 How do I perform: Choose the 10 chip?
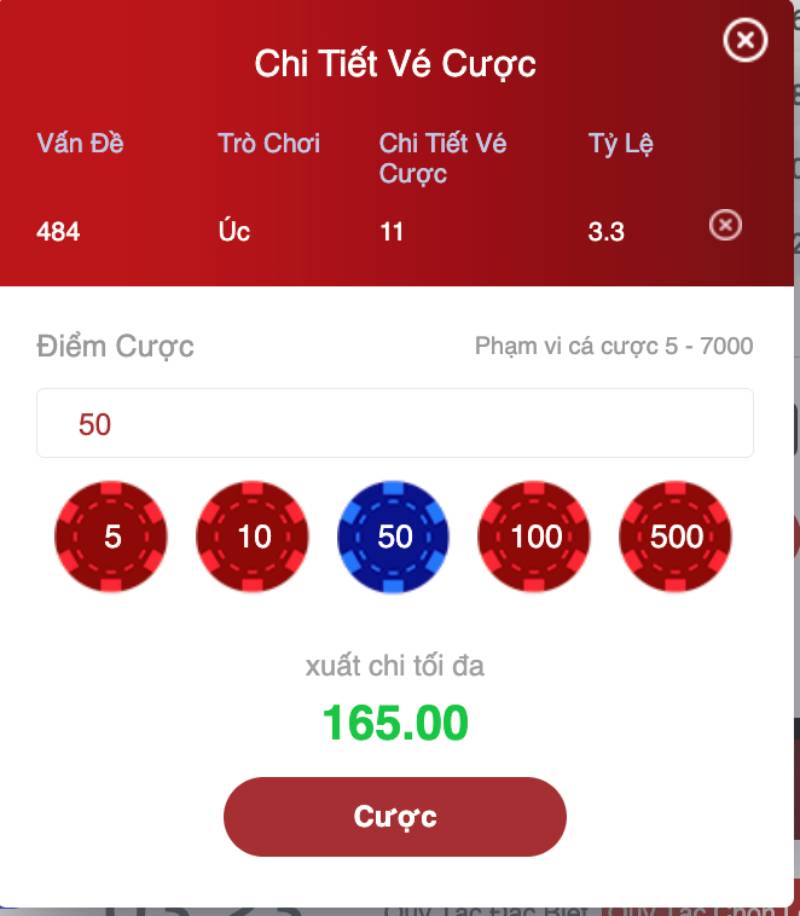tap(253, 537)
